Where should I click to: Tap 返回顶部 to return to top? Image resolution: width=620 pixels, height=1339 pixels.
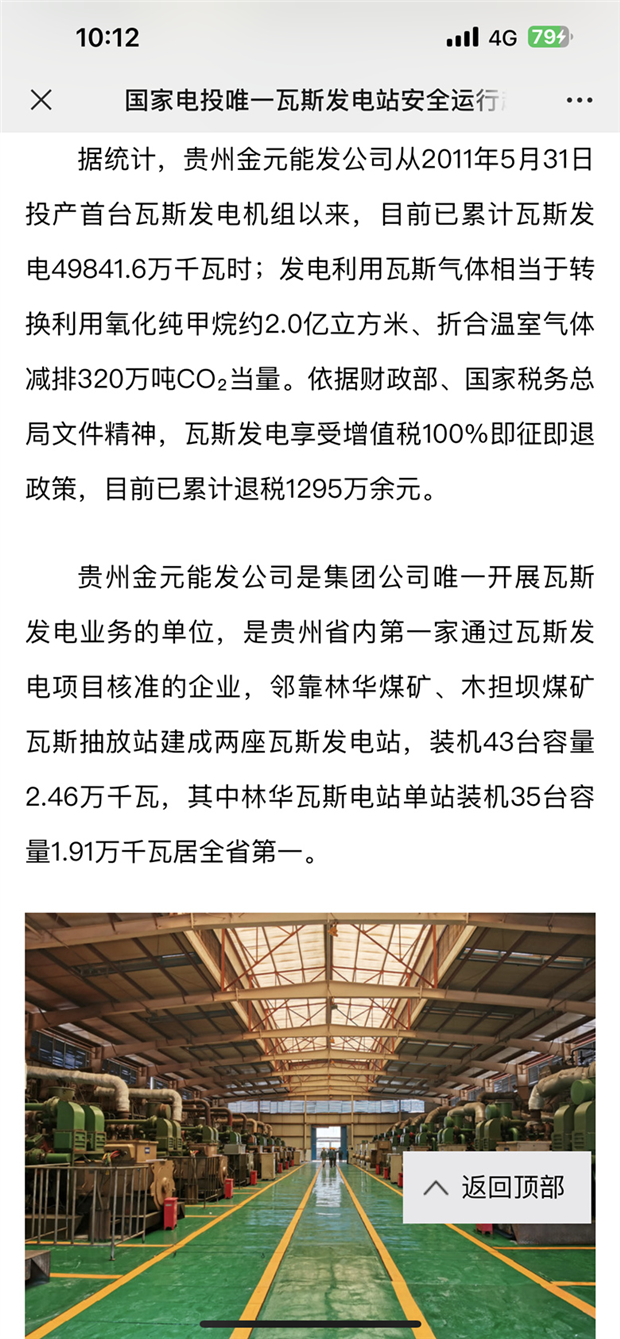[x=497, y=1187]
